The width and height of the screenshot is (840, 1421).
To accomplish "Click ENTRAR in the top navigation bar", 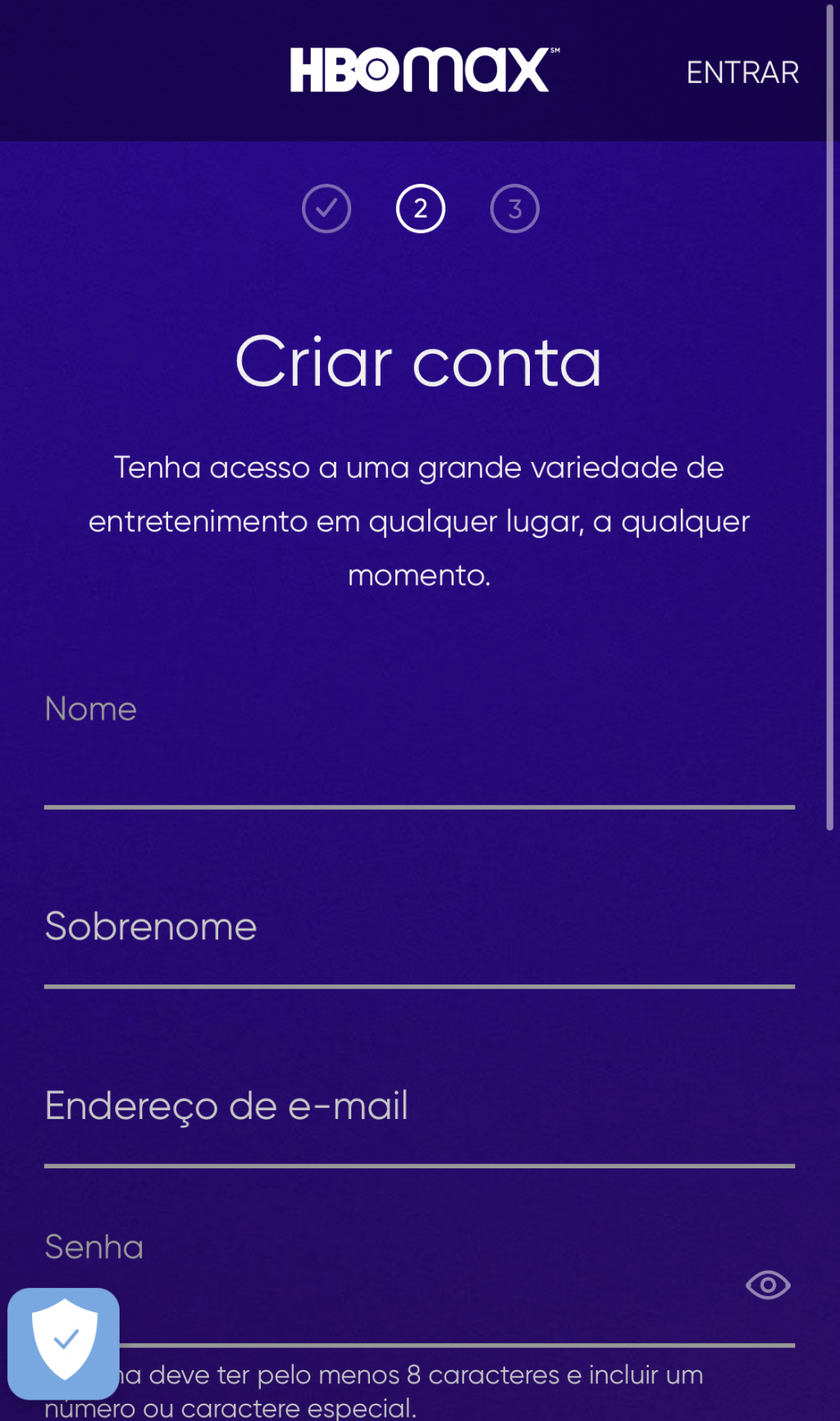I will [741, 71].
